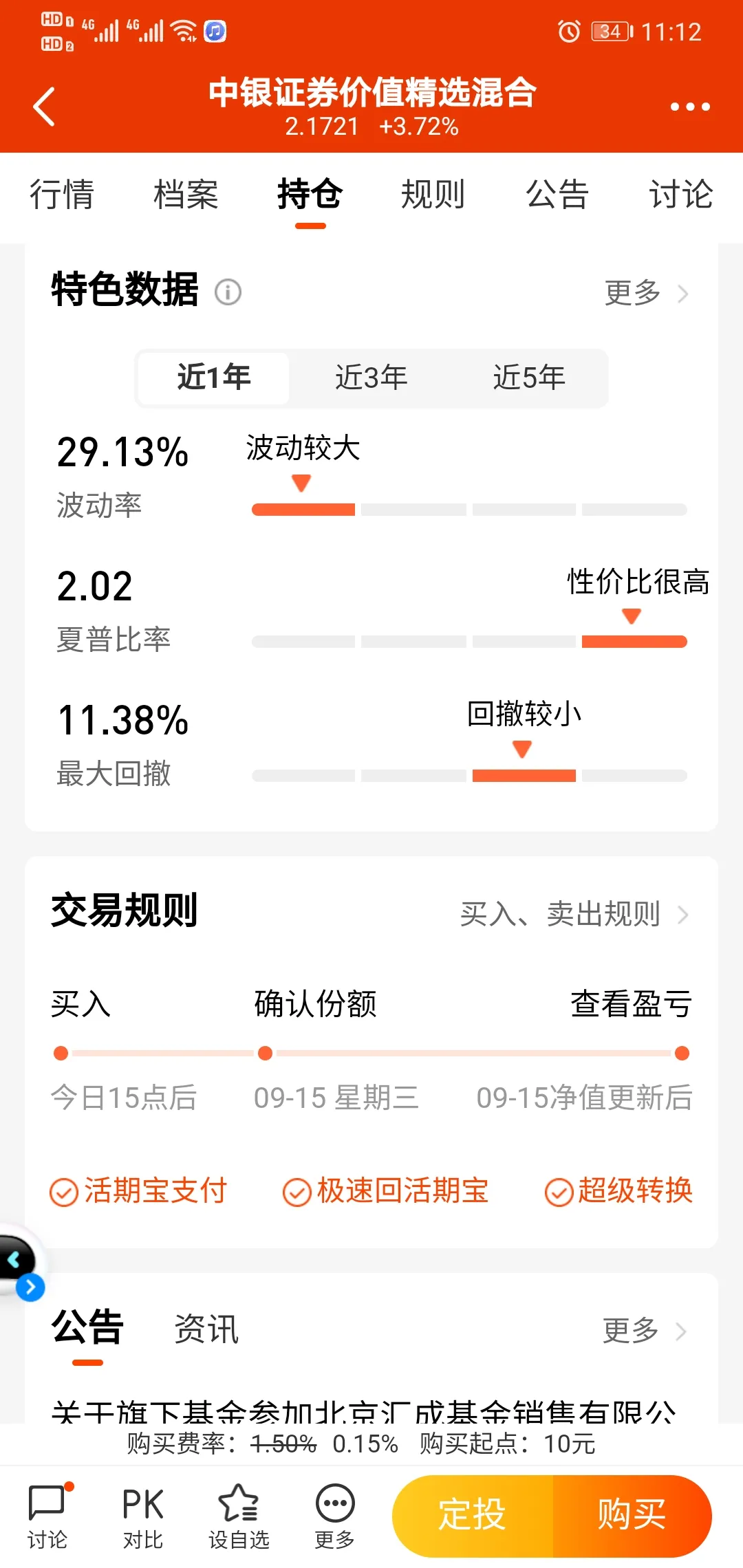Add this fund via 设自选
The height and width of the screenshot is (1568, 743).
[239, 1516]
